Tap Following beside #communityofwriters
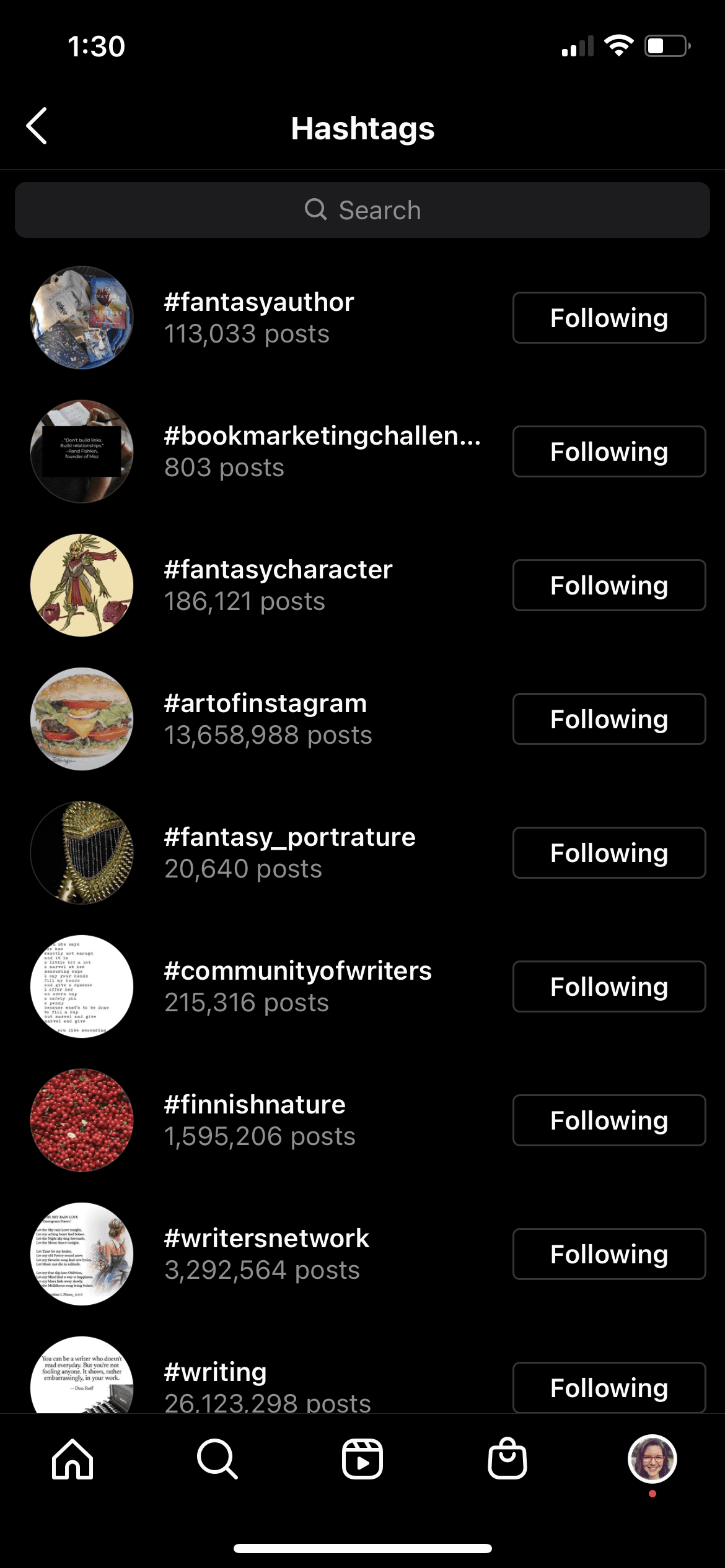 click(x=609, y=987)
